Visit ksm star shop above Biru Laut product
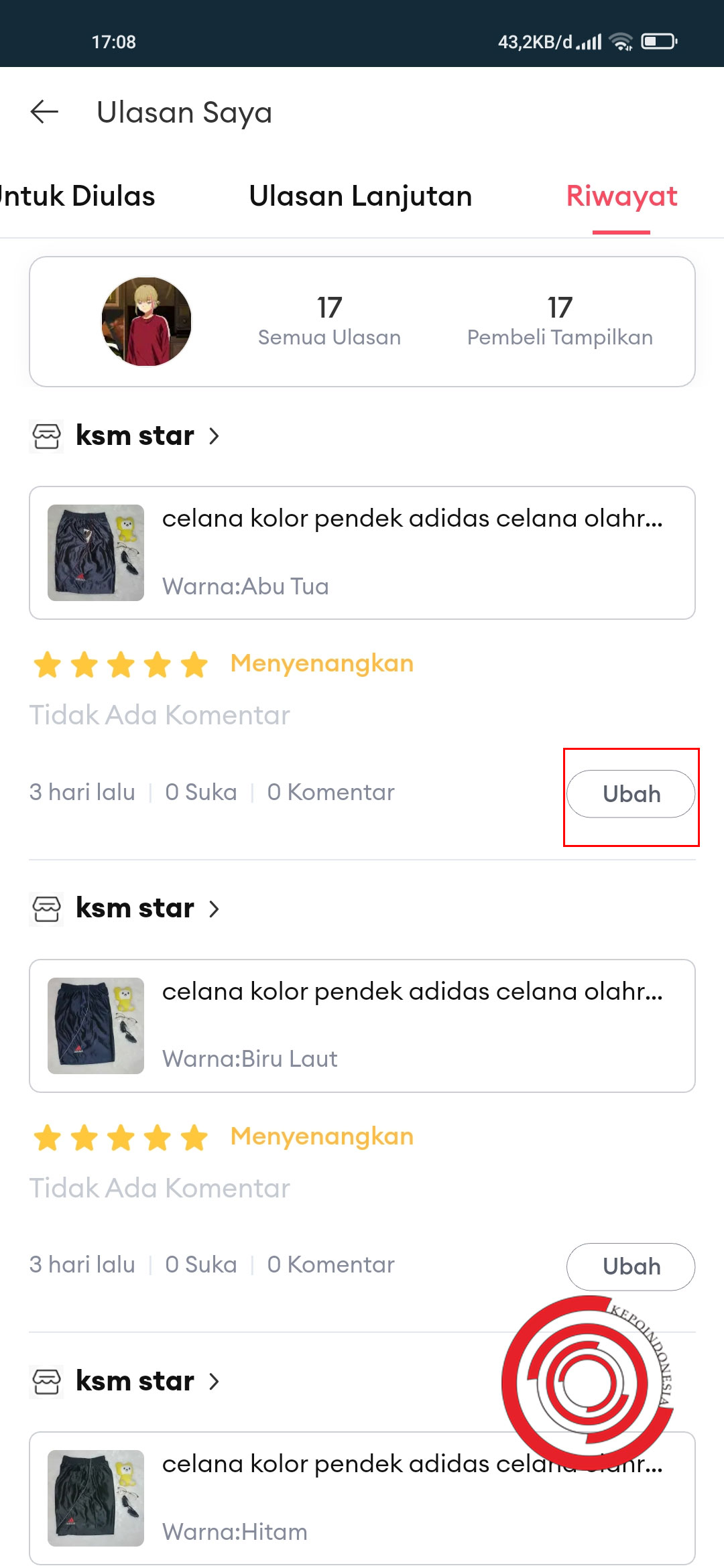Image resolution: width=724 pixels, height=1568 pixels. click(135, 909)
